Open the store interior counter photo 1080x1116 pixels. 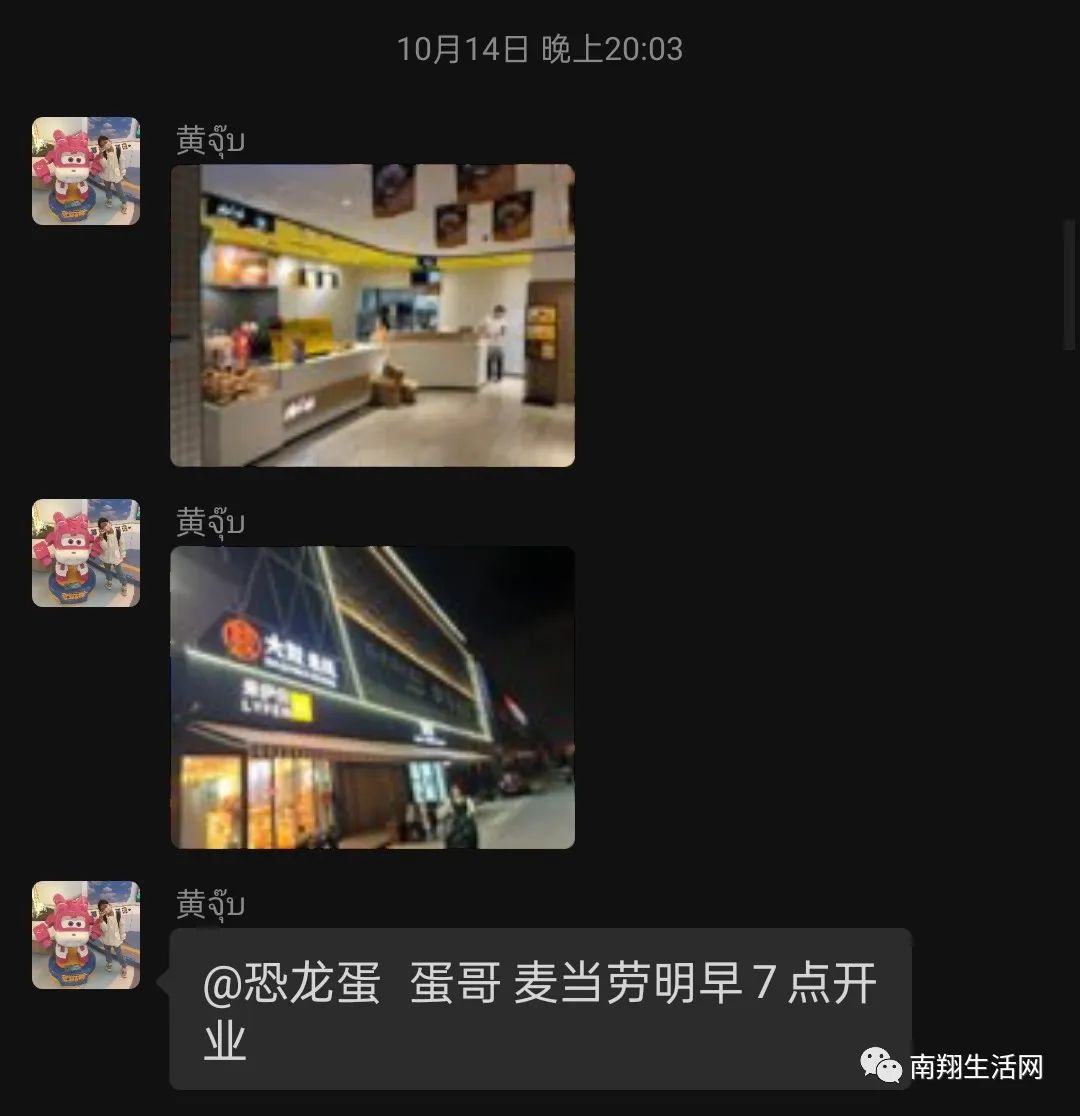372,315
